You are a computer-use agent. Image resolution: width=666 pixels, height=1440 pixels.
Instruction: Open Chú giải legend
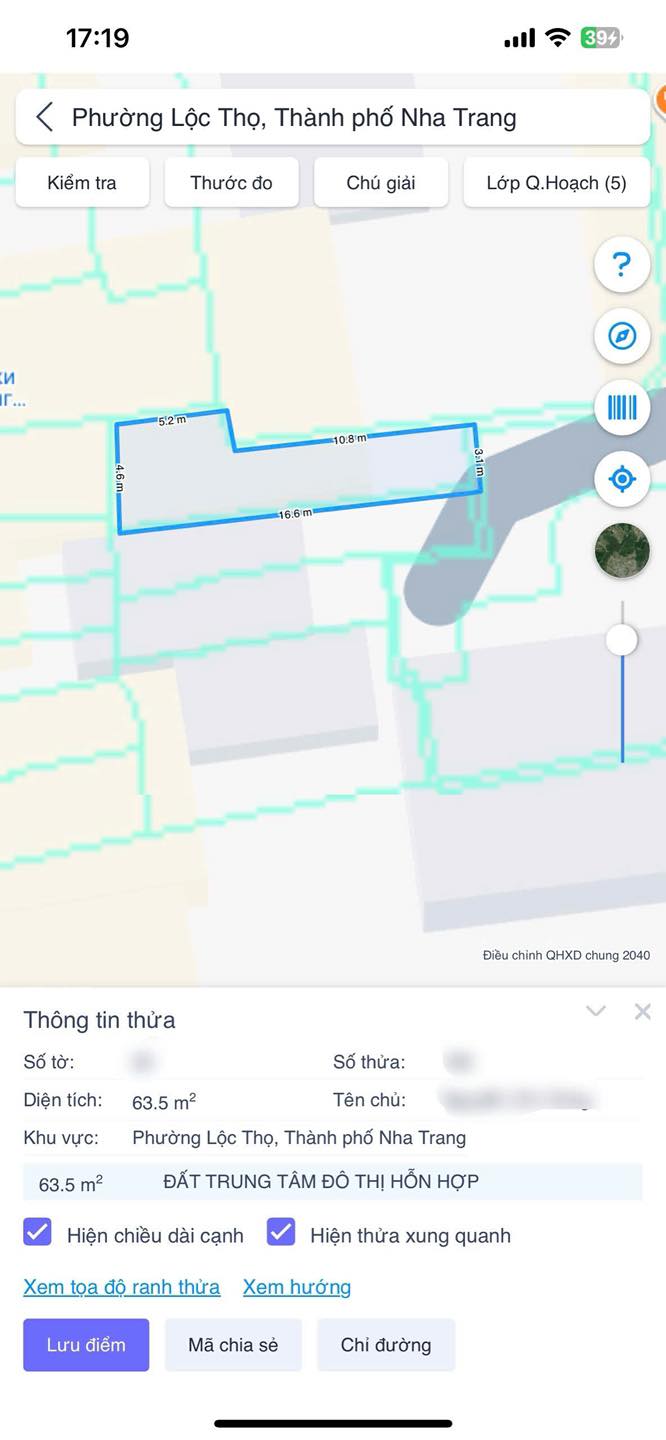pos(381,183)
